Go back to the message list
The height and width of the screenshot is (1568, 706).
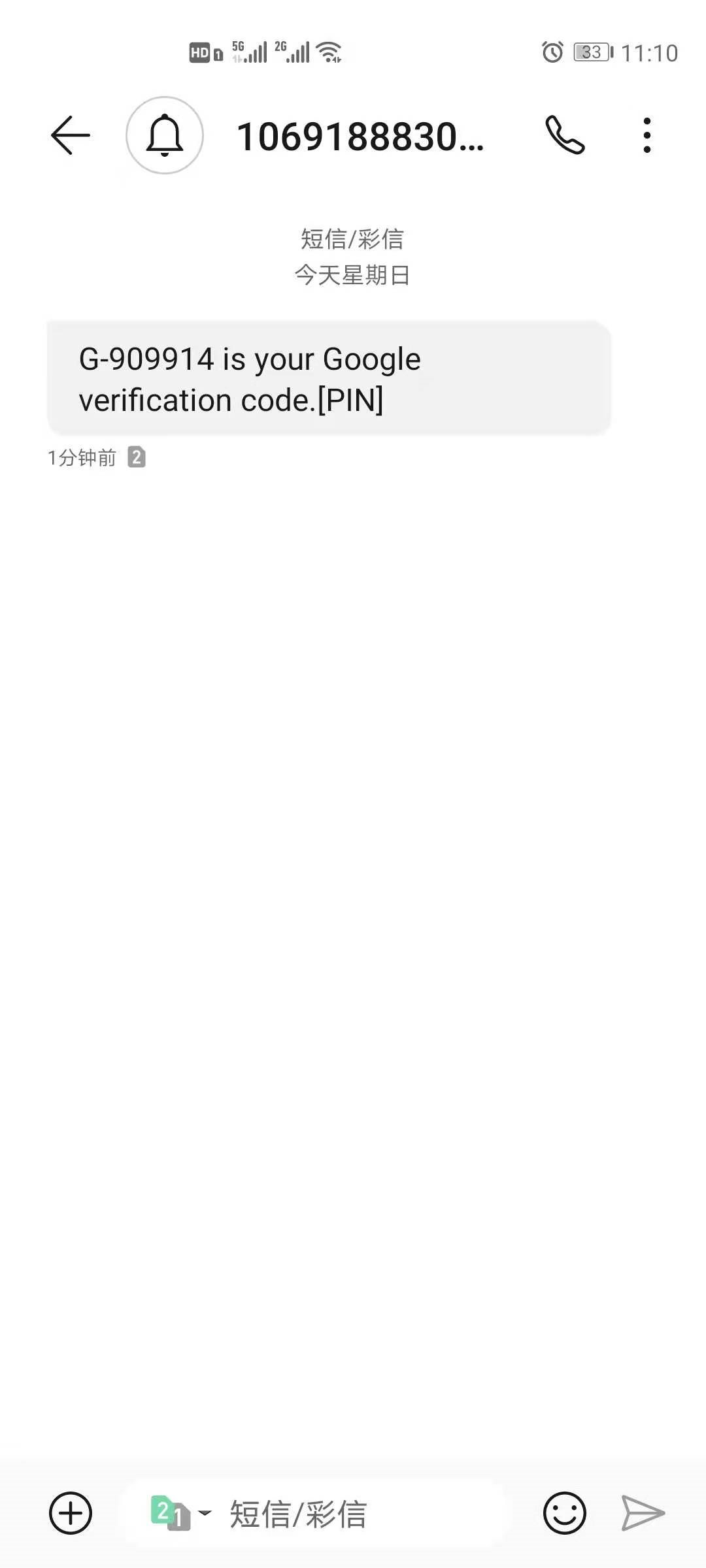point(71,135)
